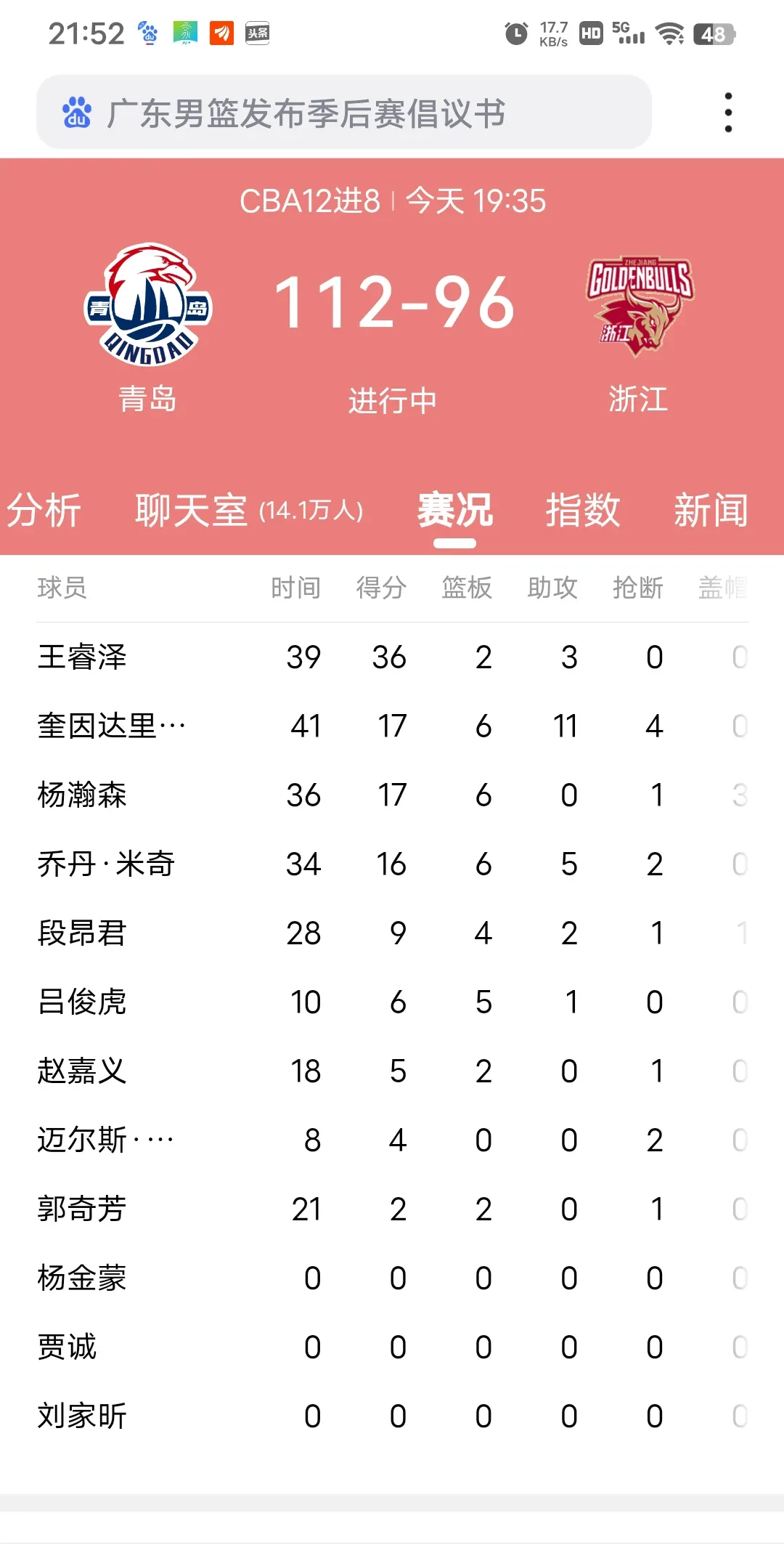The height and width of the screenshot is (1561, 784).
Task: Click player 杨瀚森 in the stats table
Action: click(81, 795)
